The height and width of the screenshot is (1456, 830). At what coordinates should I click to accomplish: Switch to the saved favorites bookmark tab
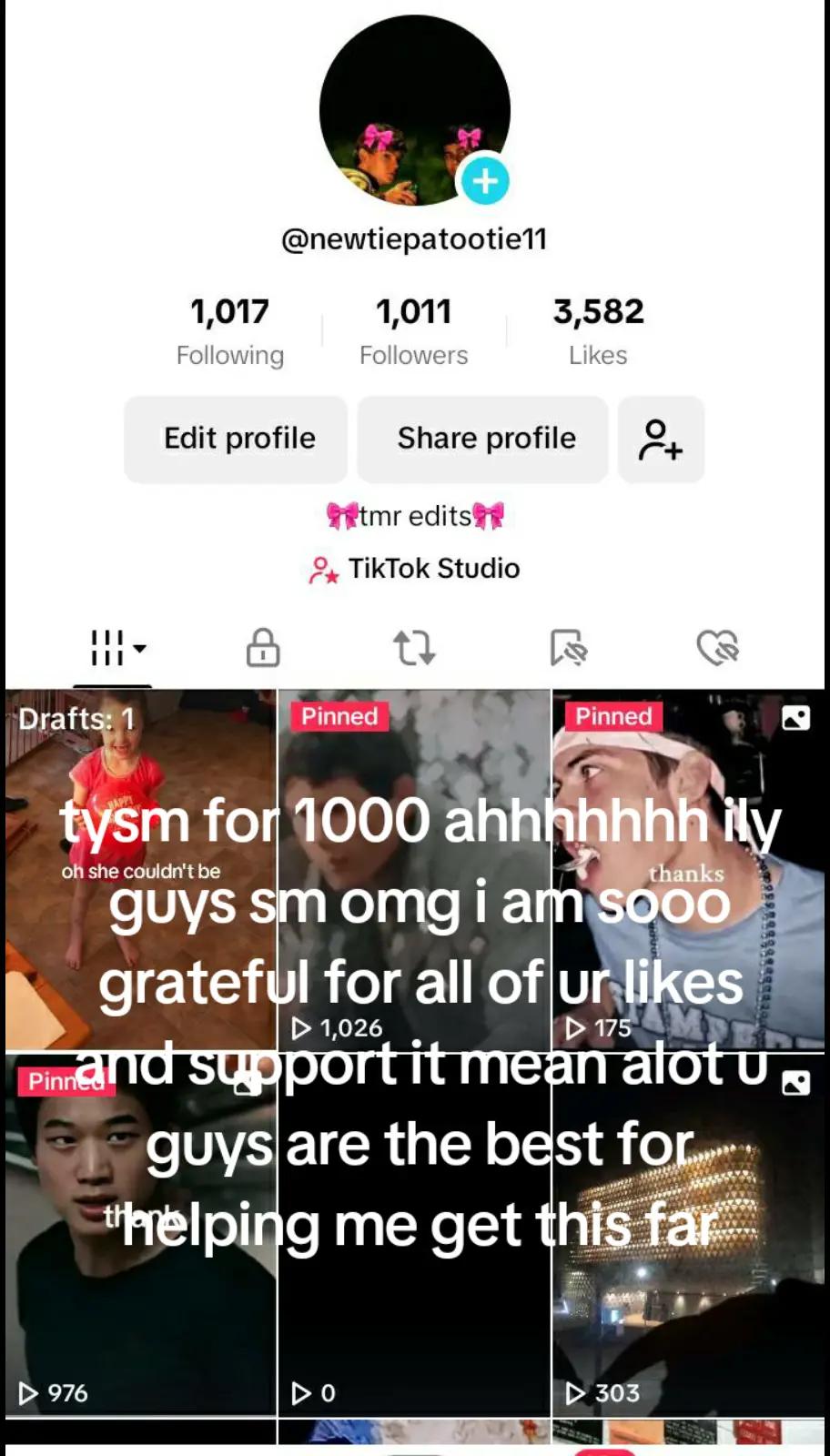click(x=568, y=648)
